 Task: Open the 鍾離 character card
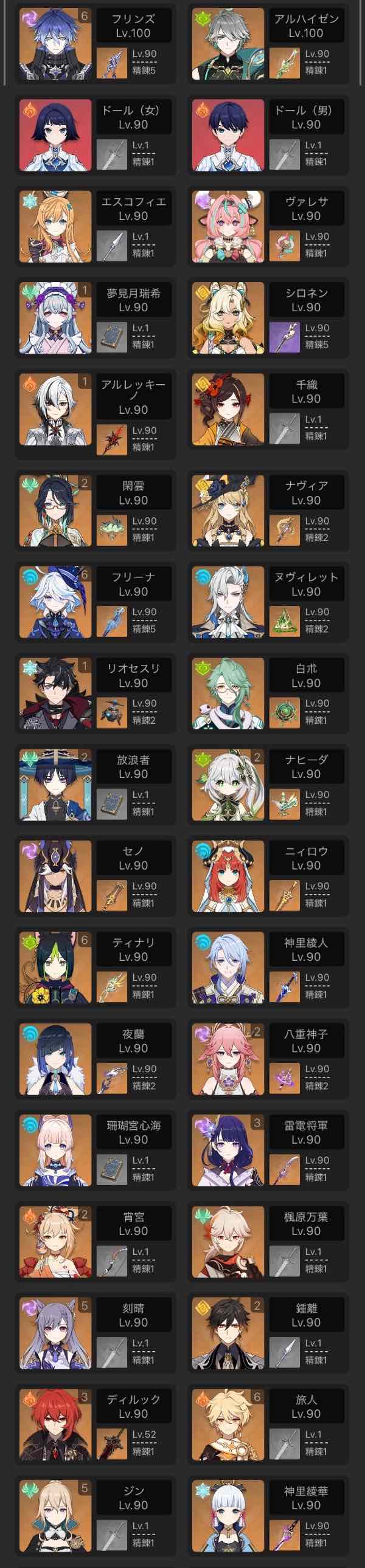coord(268,1332)
